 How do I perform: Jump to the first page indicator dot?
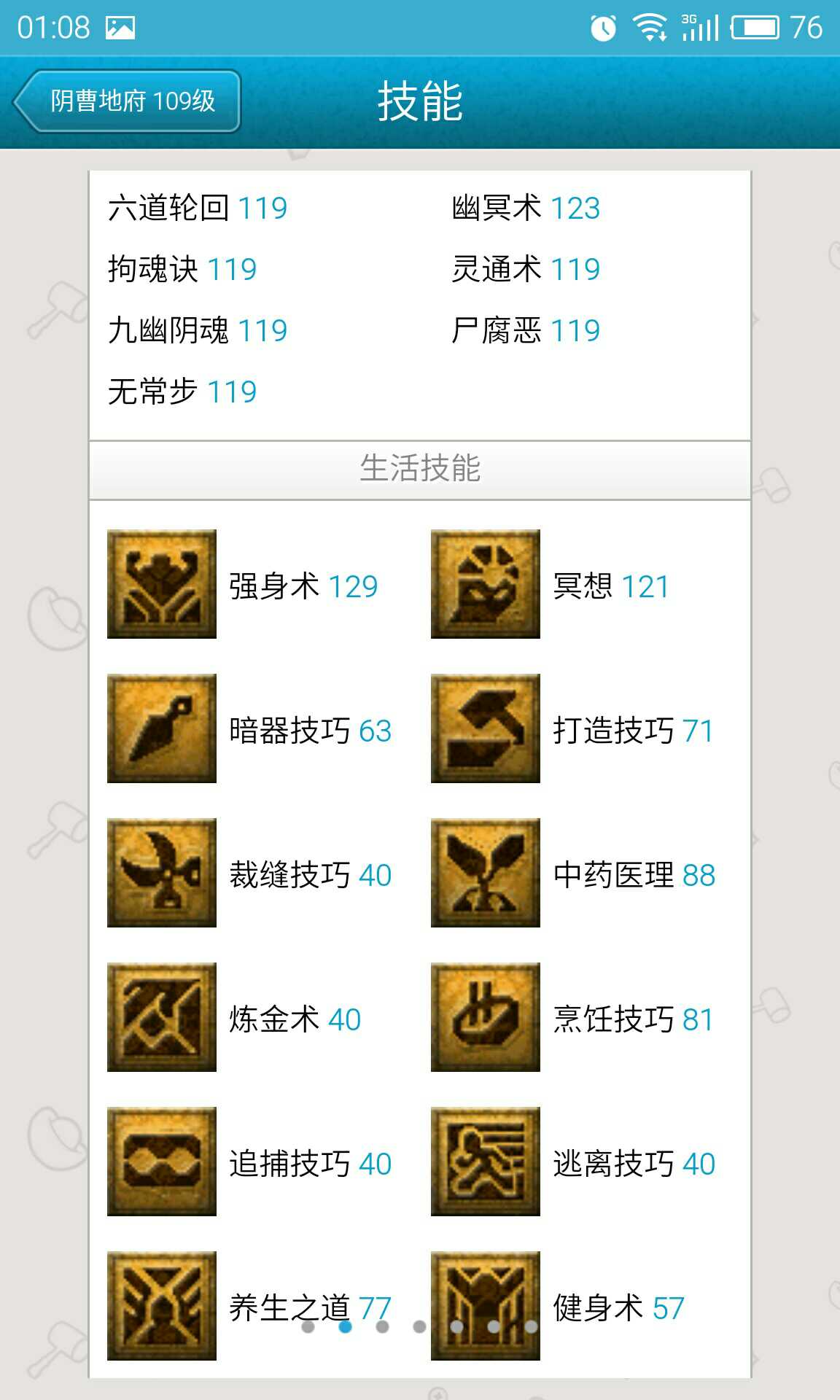[308, 1326]
